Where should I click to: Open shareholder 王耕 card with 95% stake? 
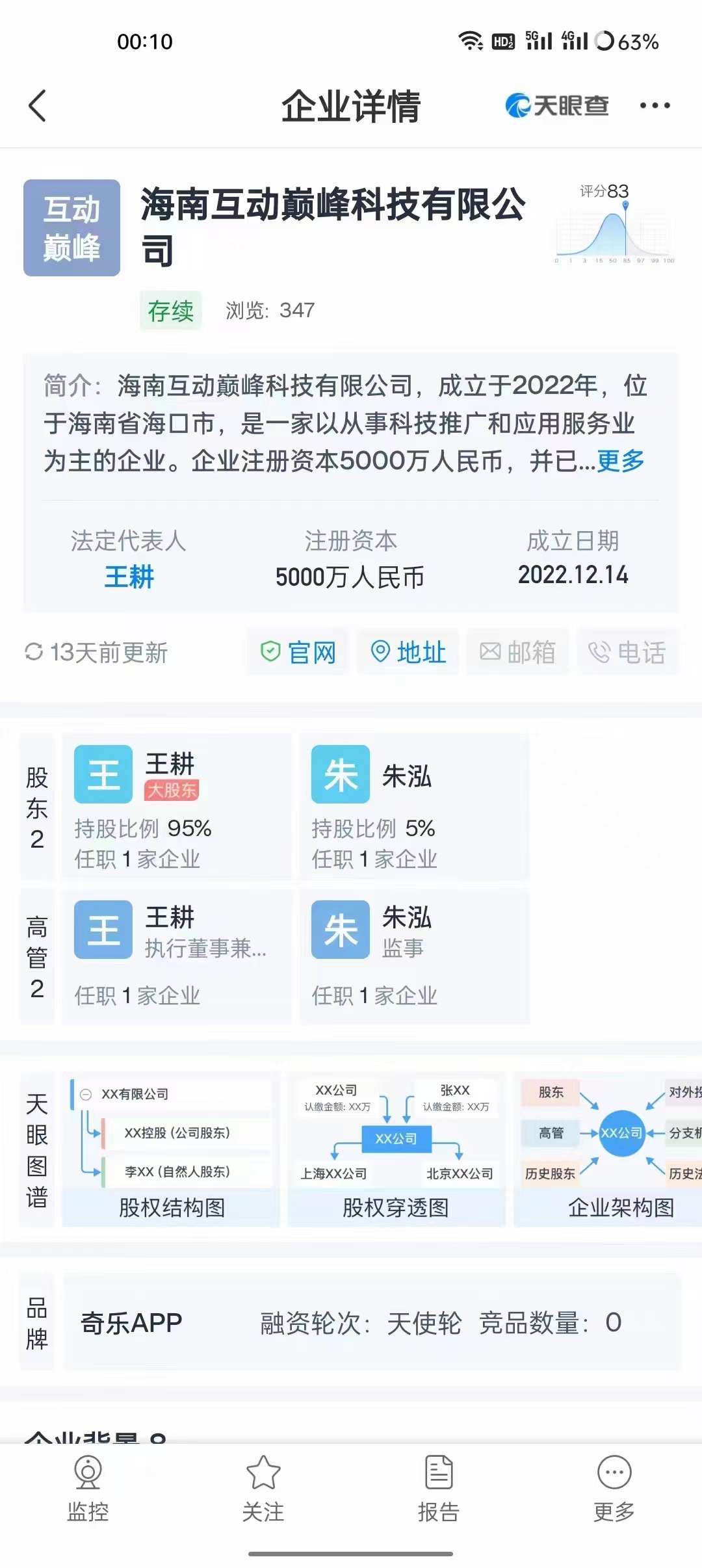tap(176, 807)
